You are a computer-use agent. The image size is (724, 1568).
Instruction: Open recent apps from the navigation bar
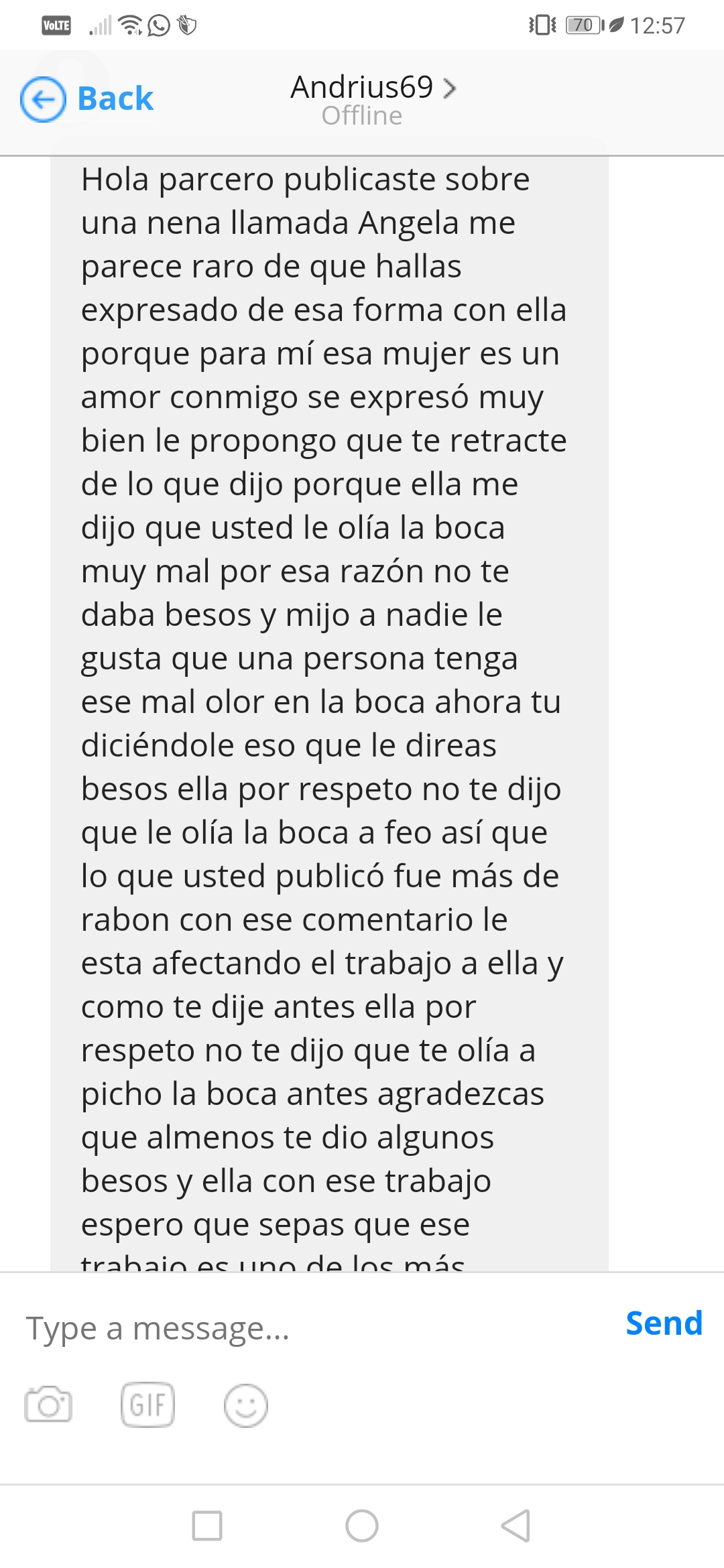[x=207, y=1526]
